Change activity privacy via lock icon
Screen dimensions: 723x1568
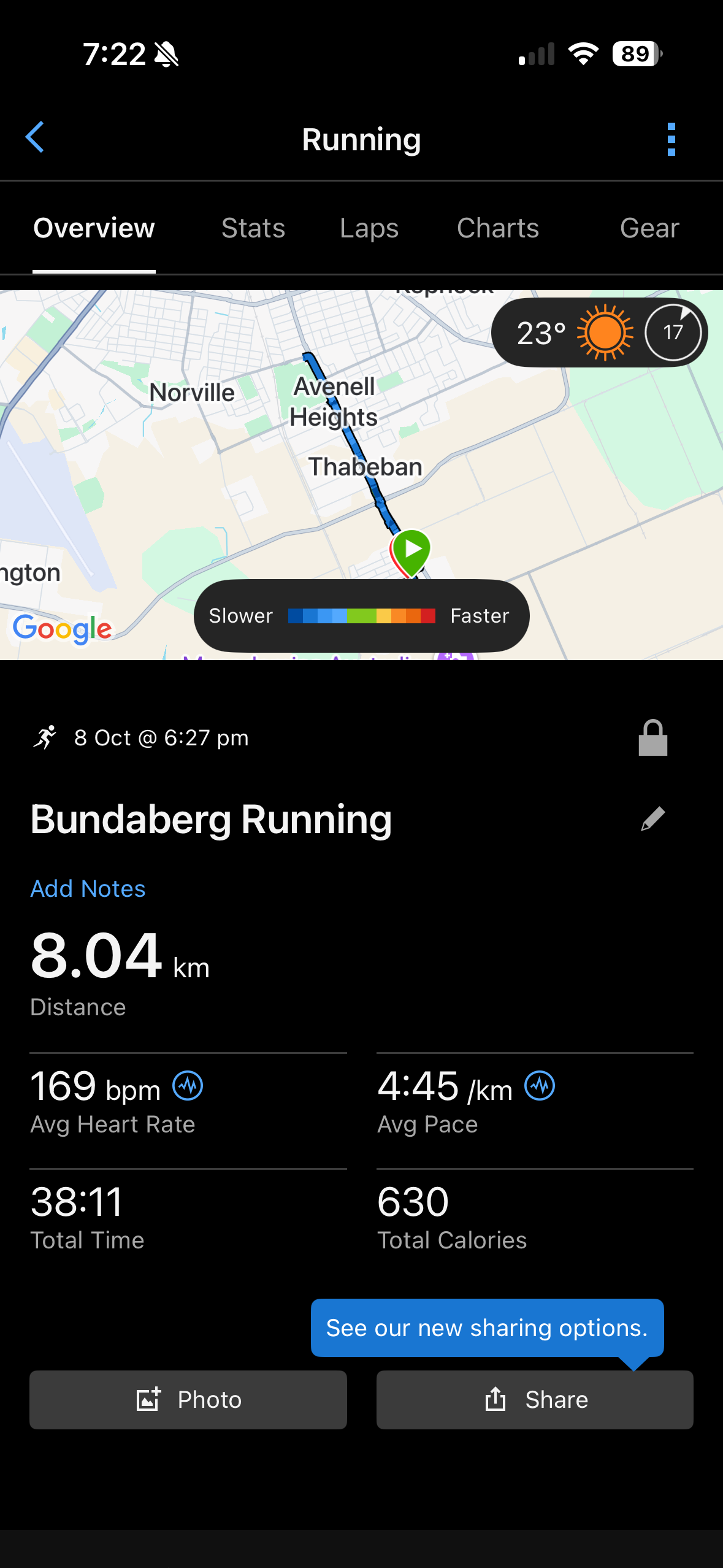coord(652,737)
